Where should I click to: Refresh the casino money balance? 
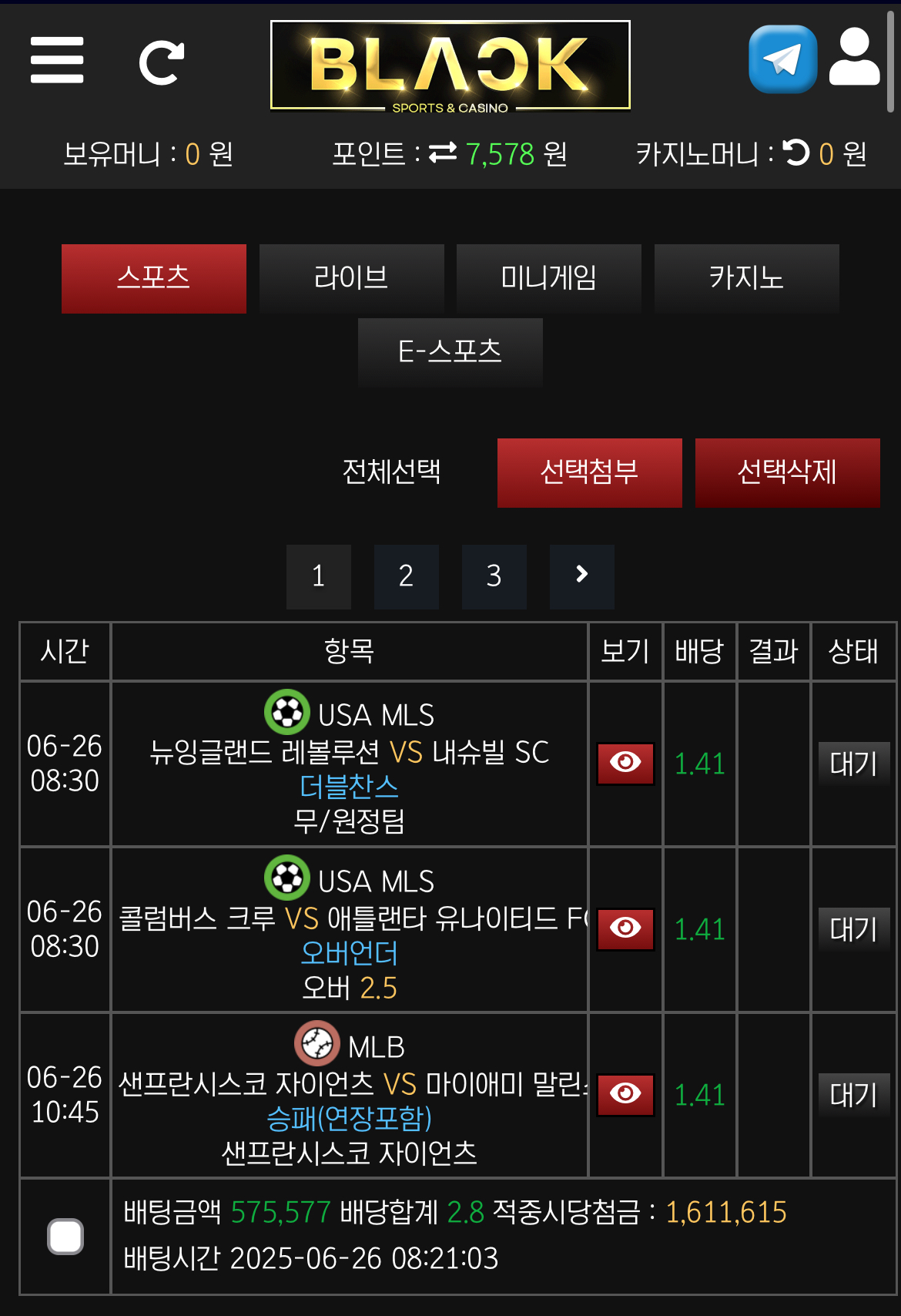[796, 153]
